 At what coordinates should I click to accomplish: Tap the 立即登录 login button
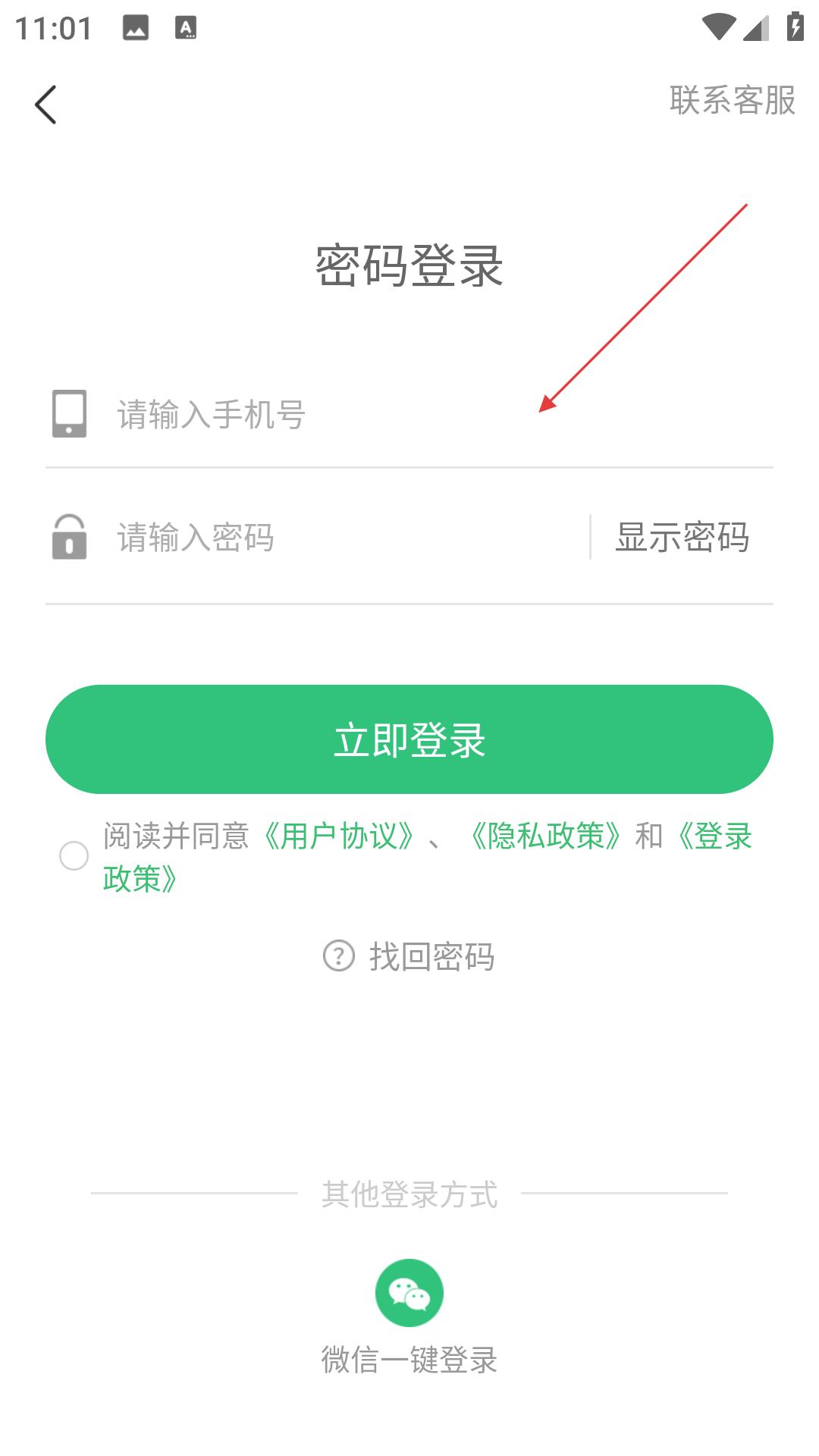click(x=409, y=739)
